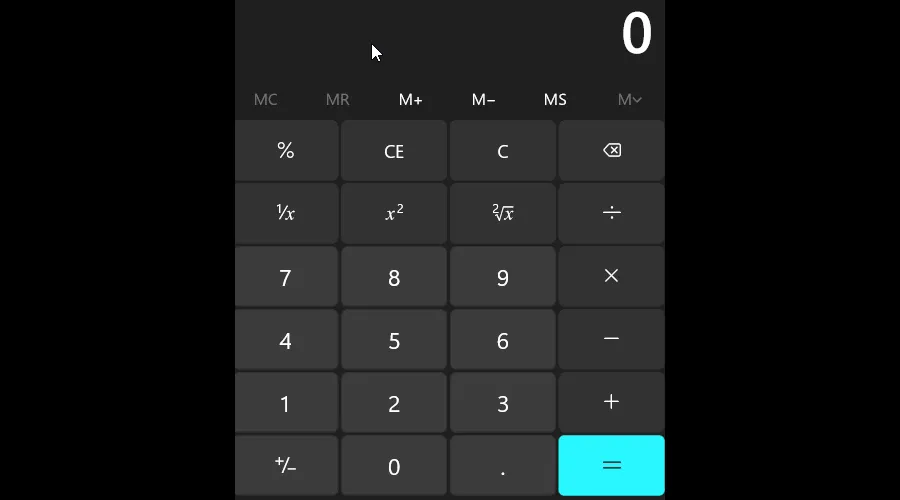Choose the plus operator
Screen dimensions: 900x500
point(611,402)
